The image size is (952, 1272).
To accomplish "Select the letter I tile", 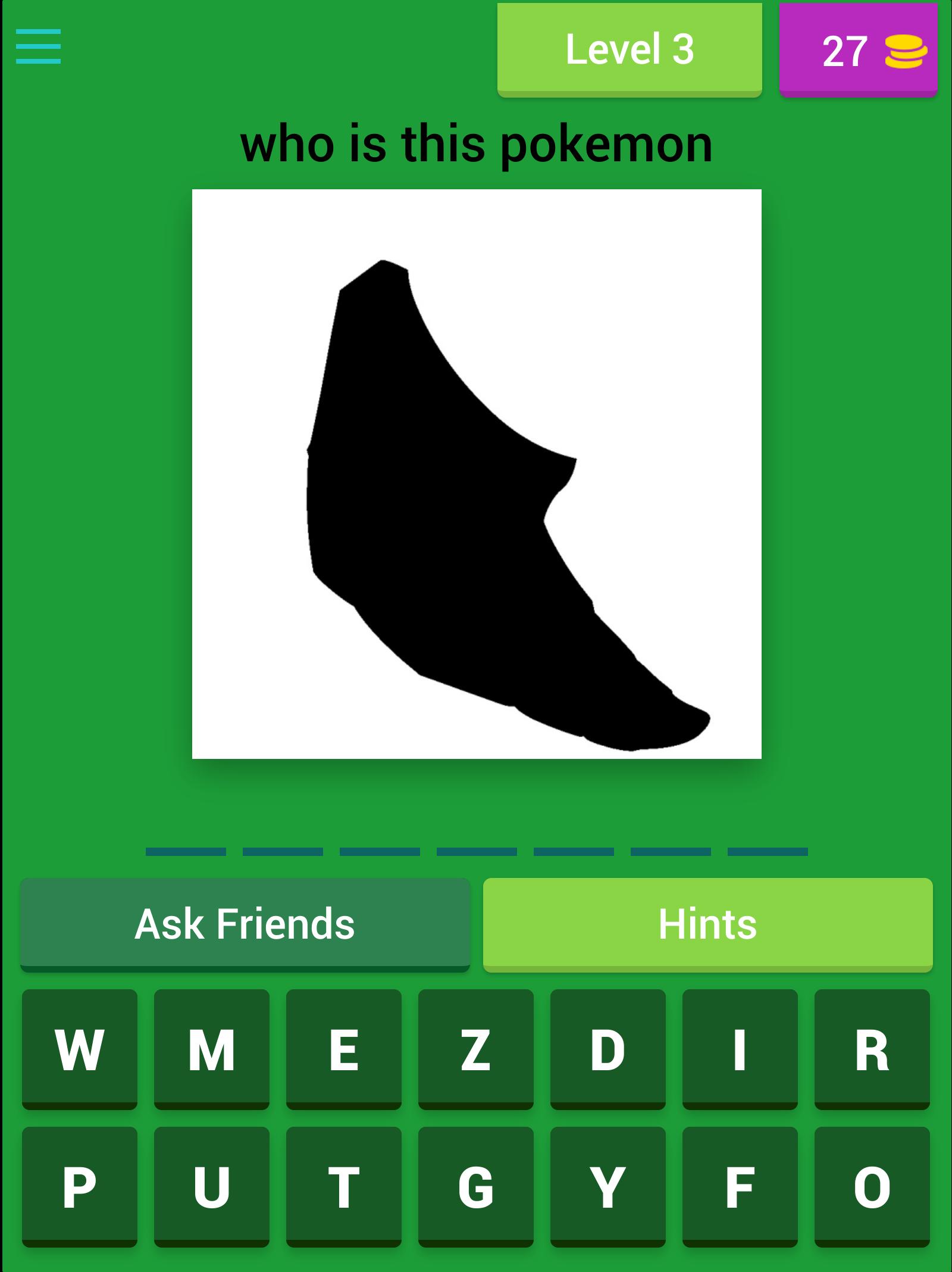I will pyautogui.click(x=740, y=1049).
